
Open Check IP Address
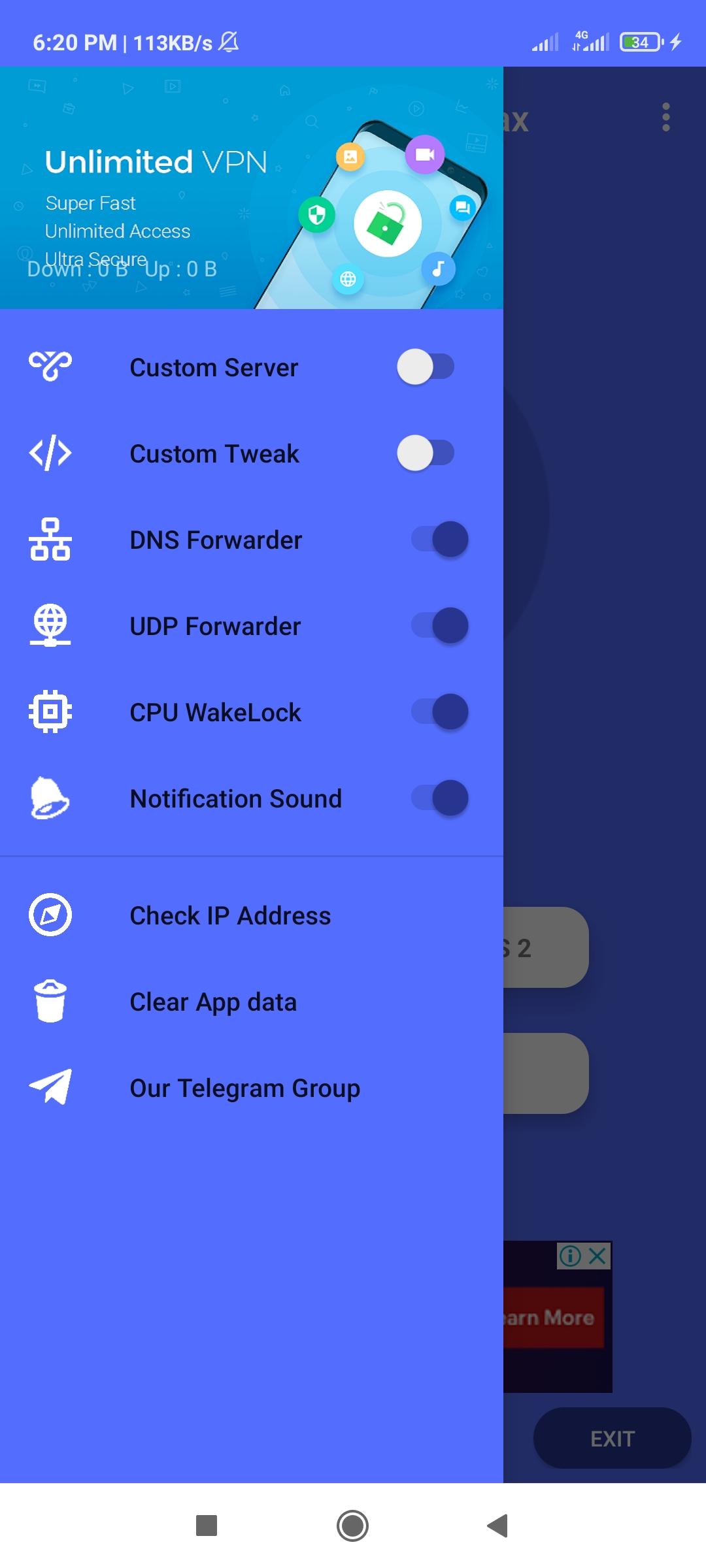[230, 915]
